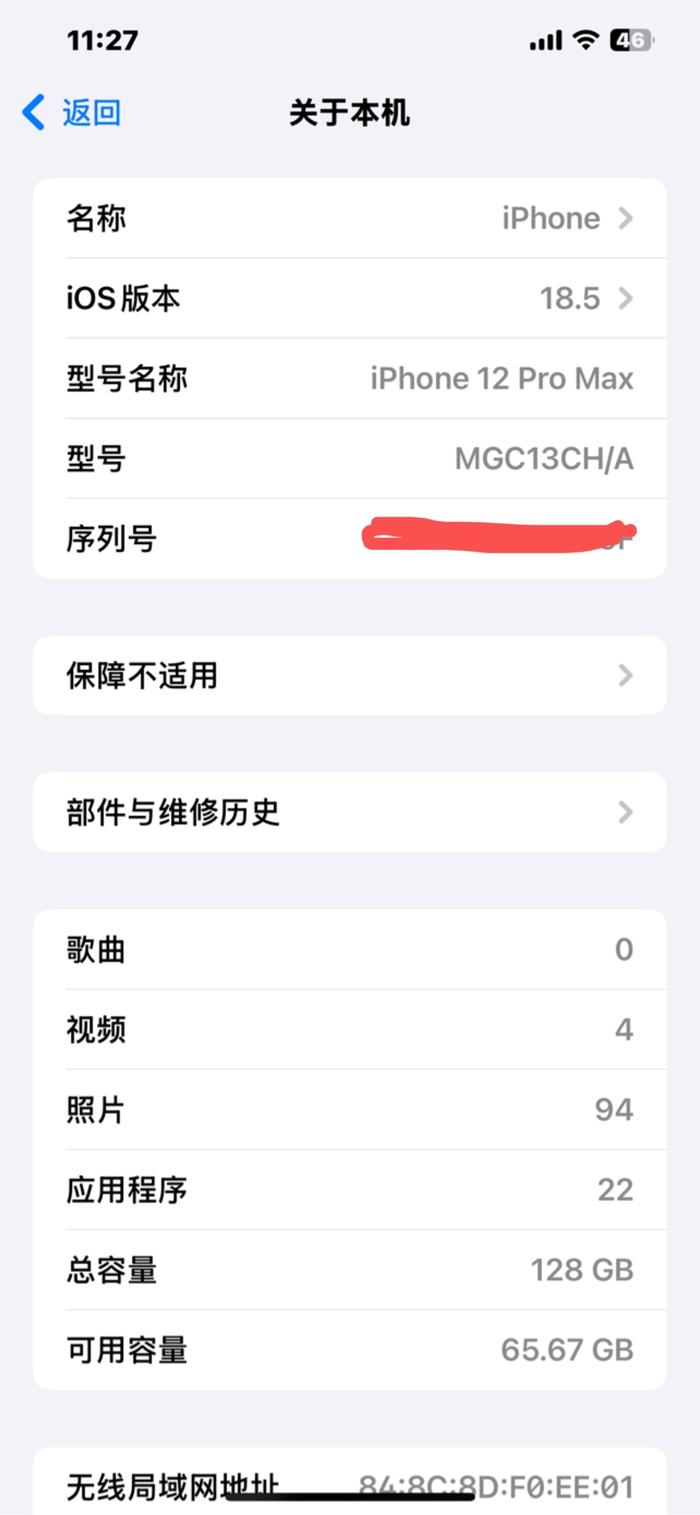Open the 名称 row showing iPhone
700x1515 pixels.
click(x=350, y=218)
